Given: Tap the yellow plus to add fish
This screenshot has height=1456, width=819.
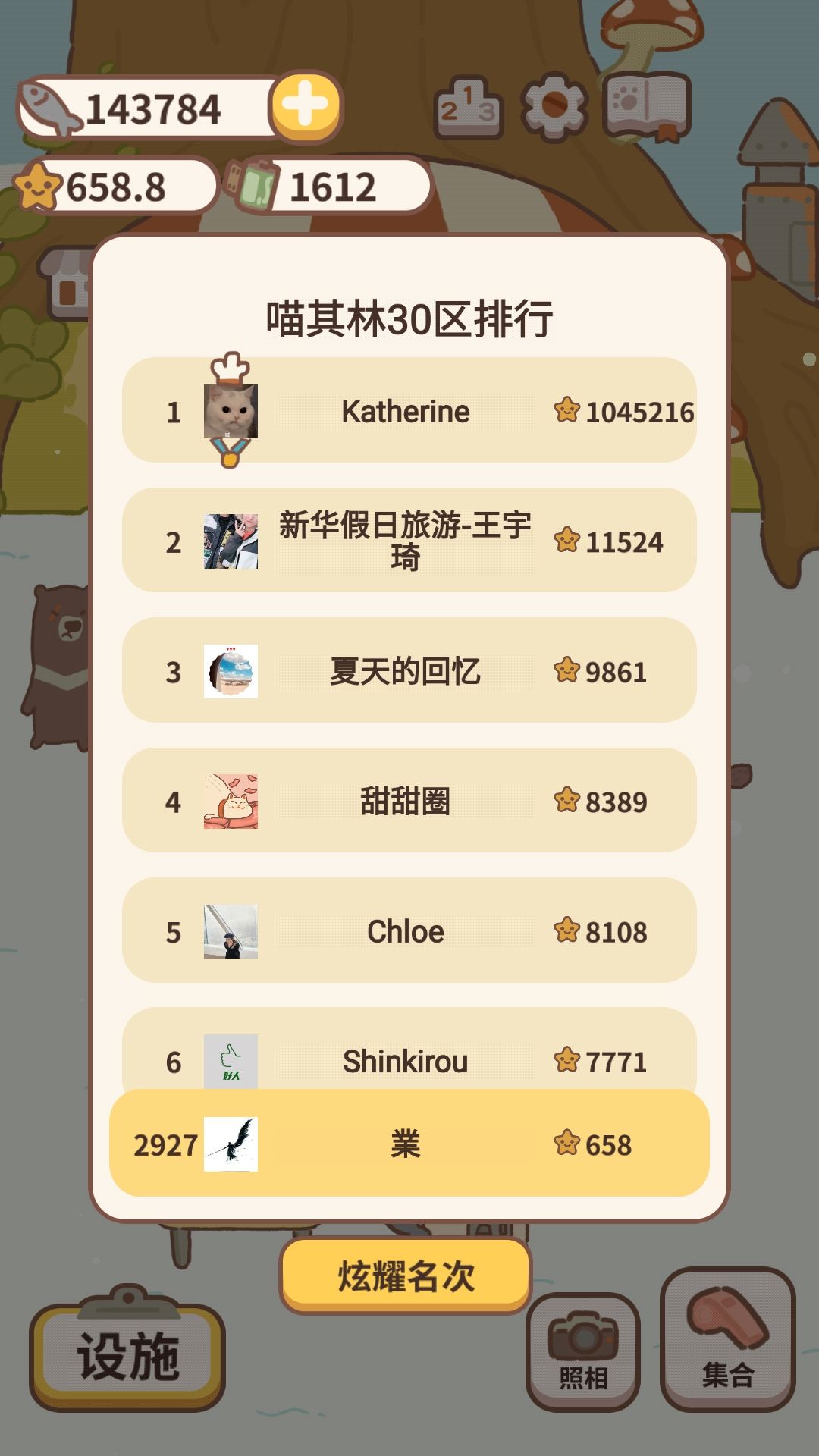Looking at the screenshot, I should (x=306, y=105).
